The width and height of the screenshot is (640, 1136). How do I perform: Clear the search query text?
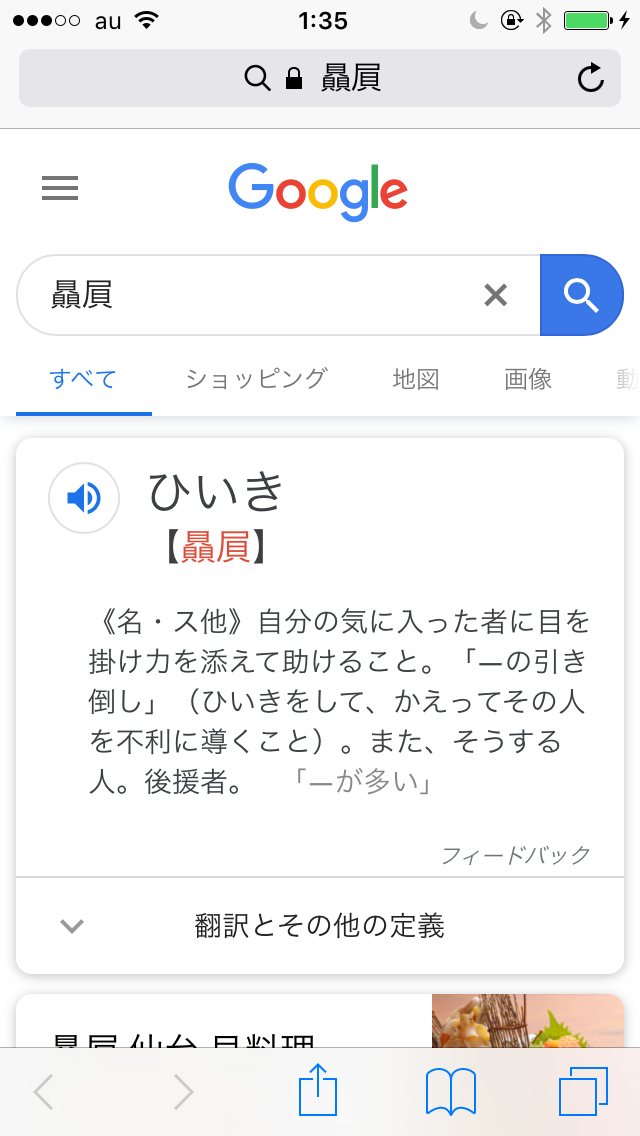pos(495,295)
